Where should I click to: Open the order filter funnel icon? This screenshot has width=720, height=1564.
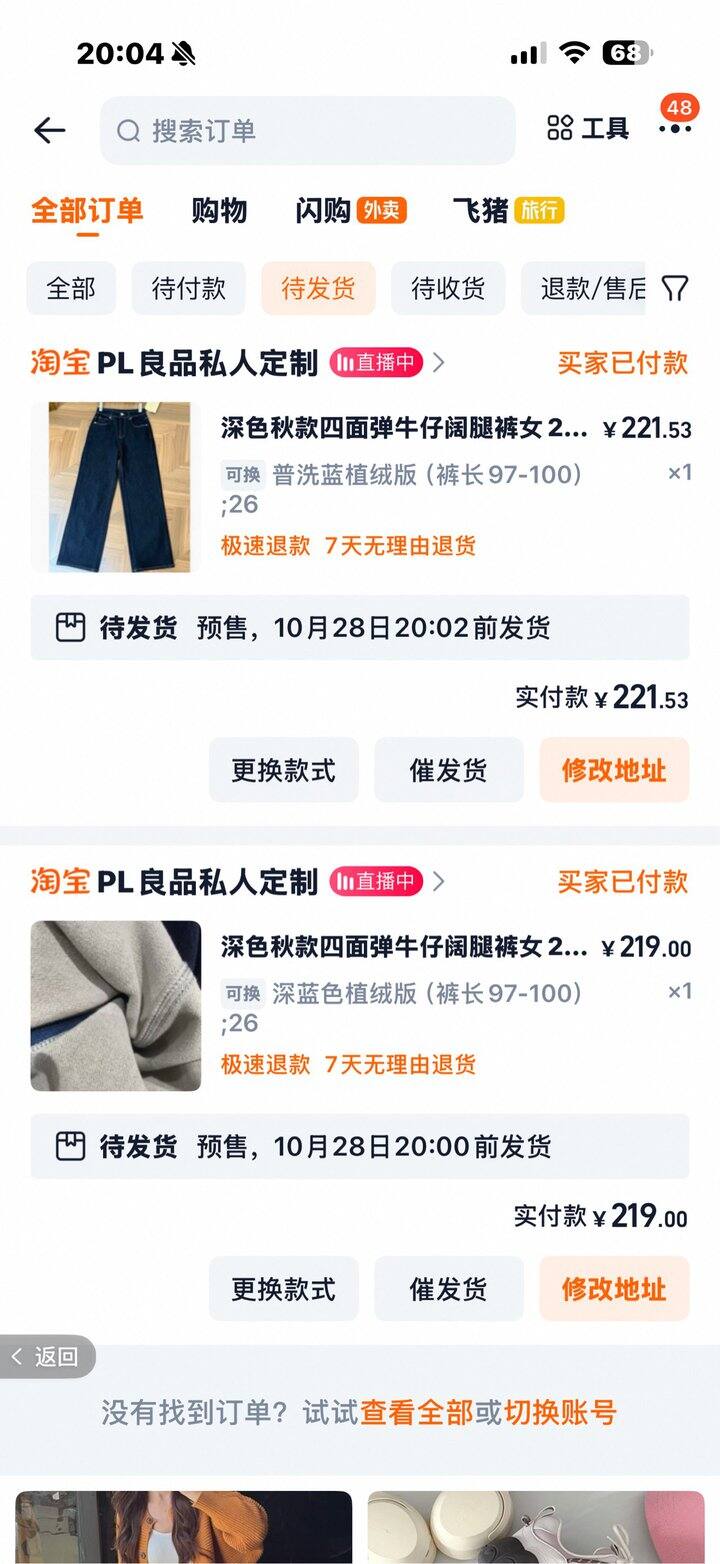676,289
